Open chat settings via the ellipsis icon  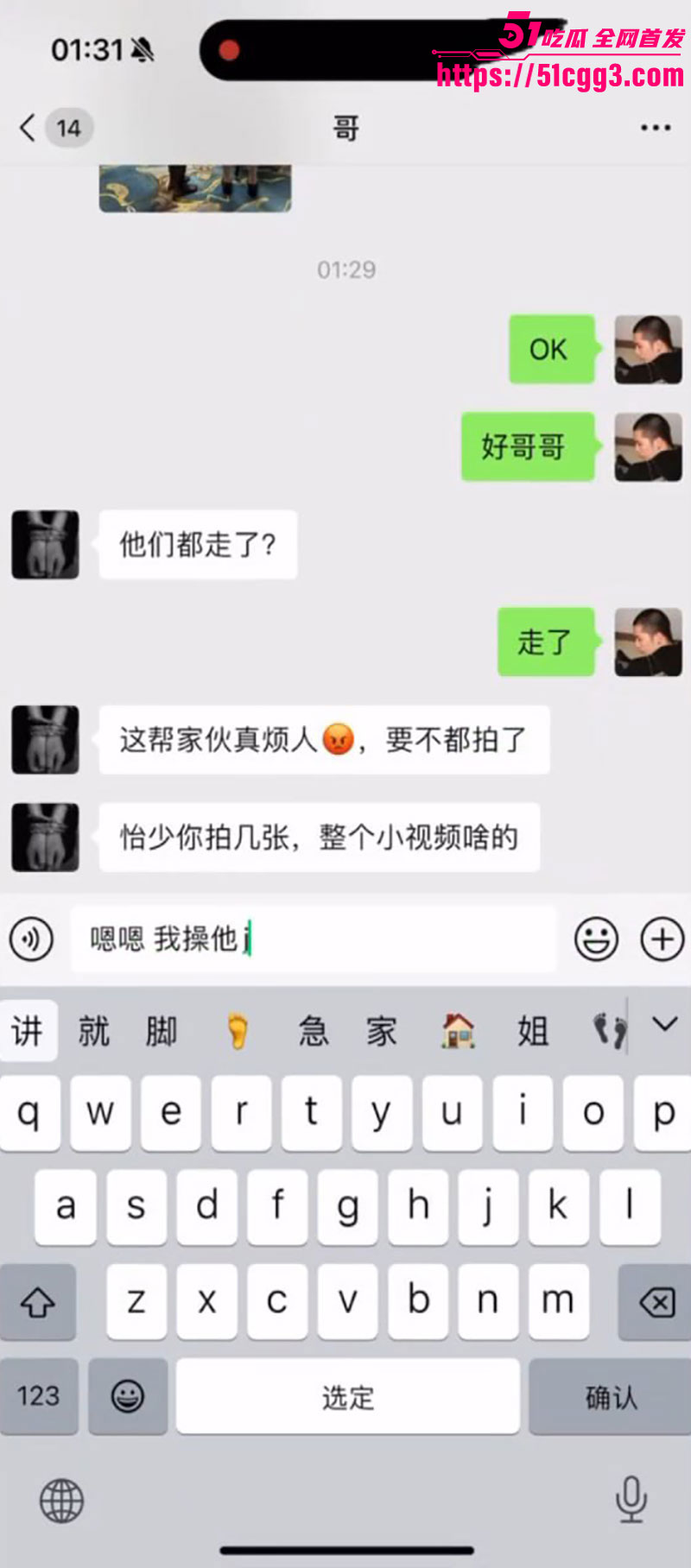[x=656, y=127]
